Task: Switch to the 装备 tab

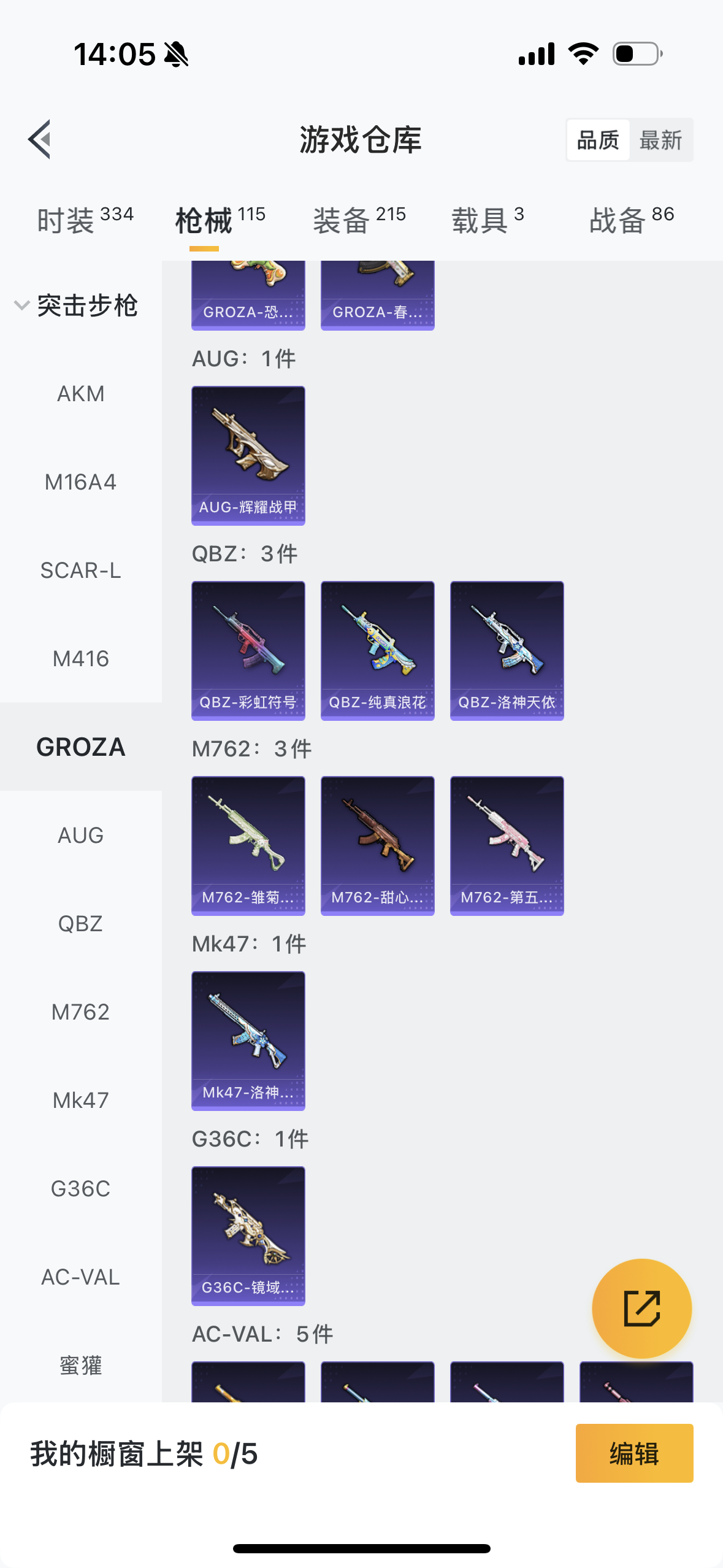Action: [359, 220]
